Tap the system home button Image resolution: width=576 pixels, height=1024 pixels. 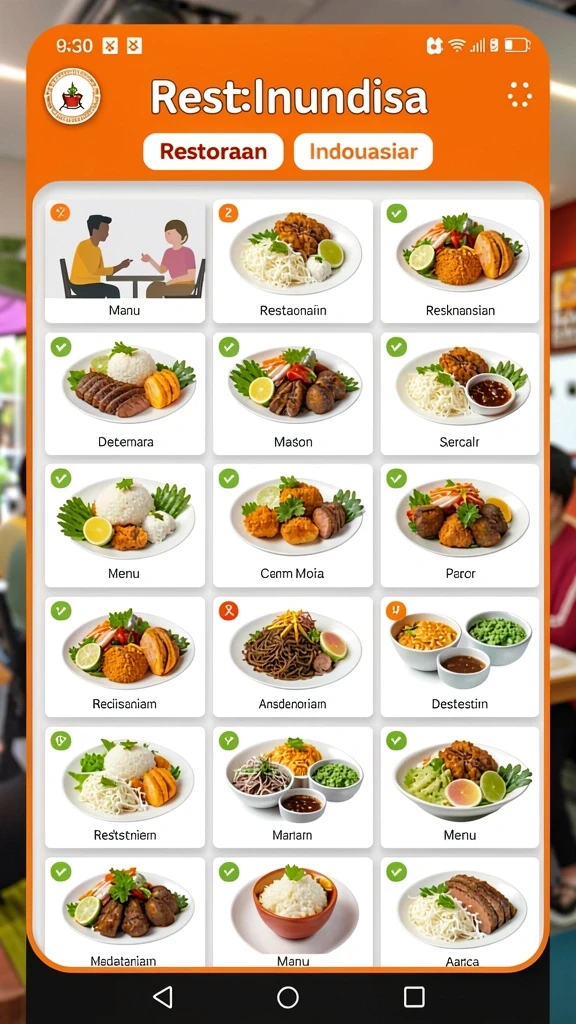[288, 997]
